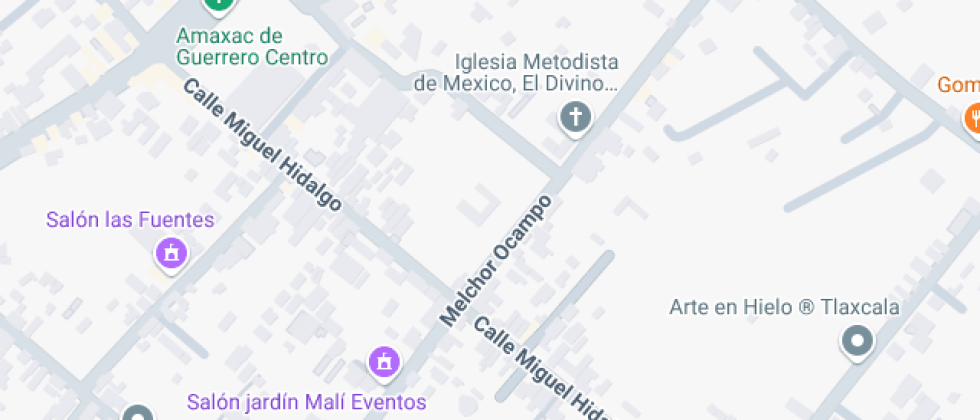Open the Salón las Fuentes map pin
The width and height of the screenshot is (980, 420).
point(171,252)
